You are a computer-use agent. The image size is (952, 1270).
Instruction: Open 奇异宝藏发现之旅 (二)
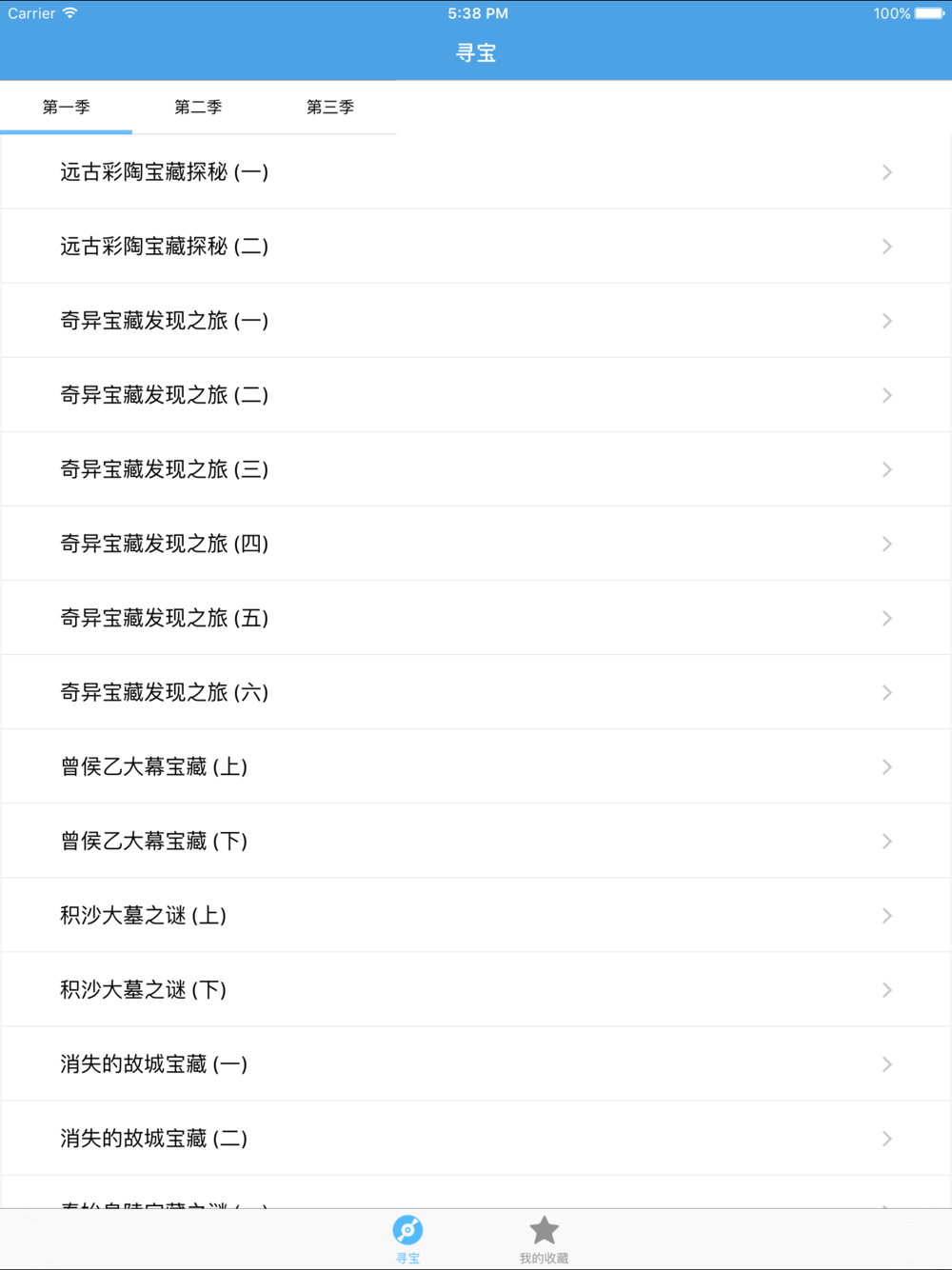tap(476, 395)
